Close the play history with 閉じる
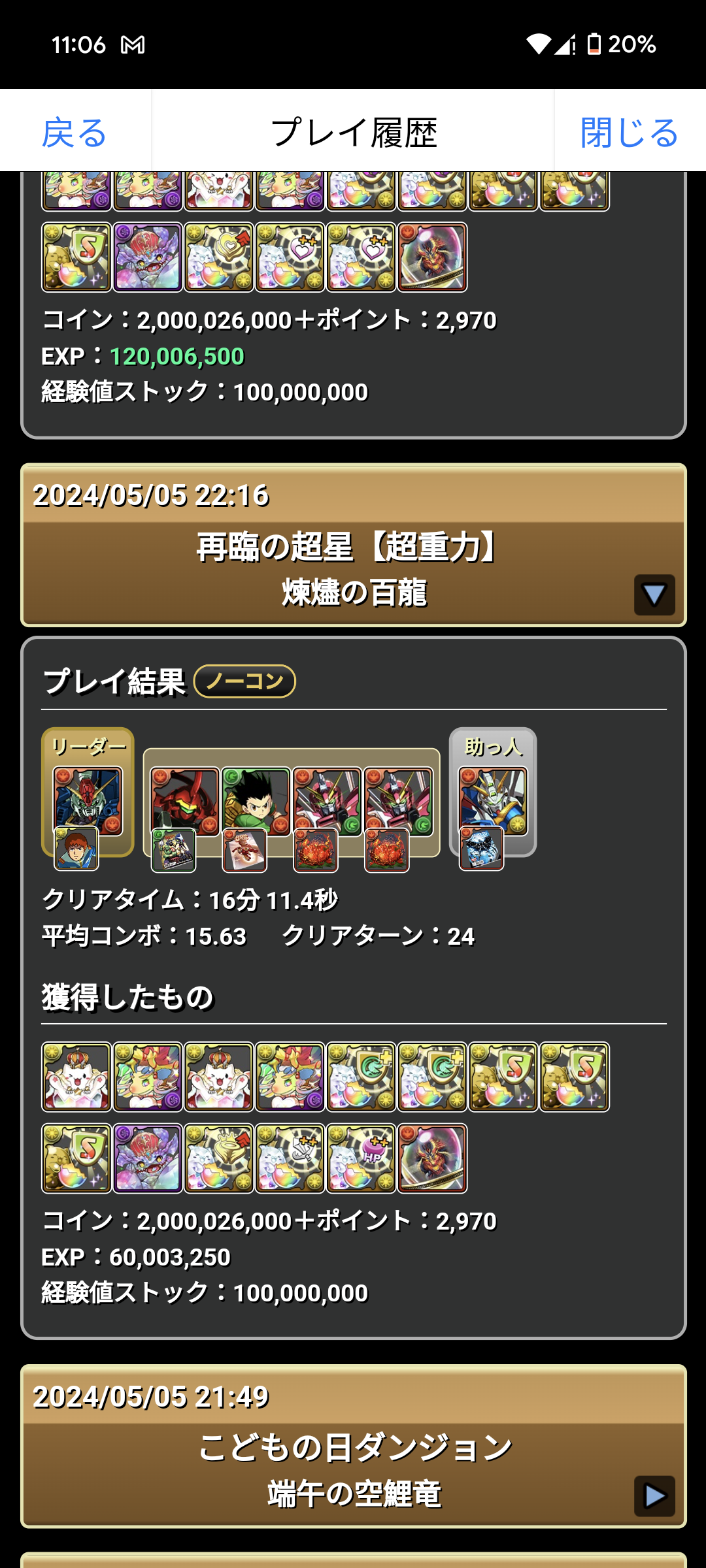The width and height of the screenshot is (706, 1568). click(629, 133)
